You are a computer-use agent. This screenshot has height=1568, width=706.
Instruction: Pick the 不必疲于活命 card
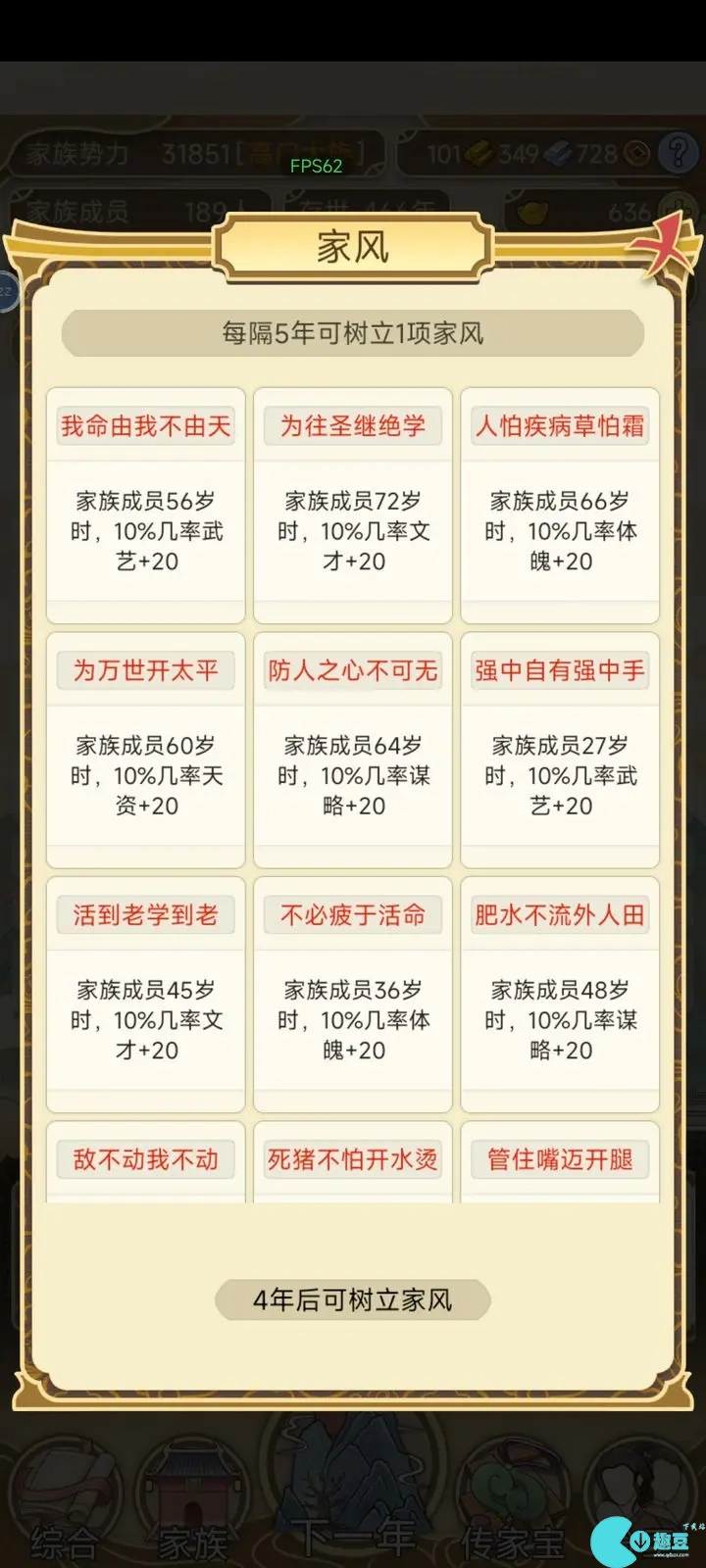click(353, 994)
